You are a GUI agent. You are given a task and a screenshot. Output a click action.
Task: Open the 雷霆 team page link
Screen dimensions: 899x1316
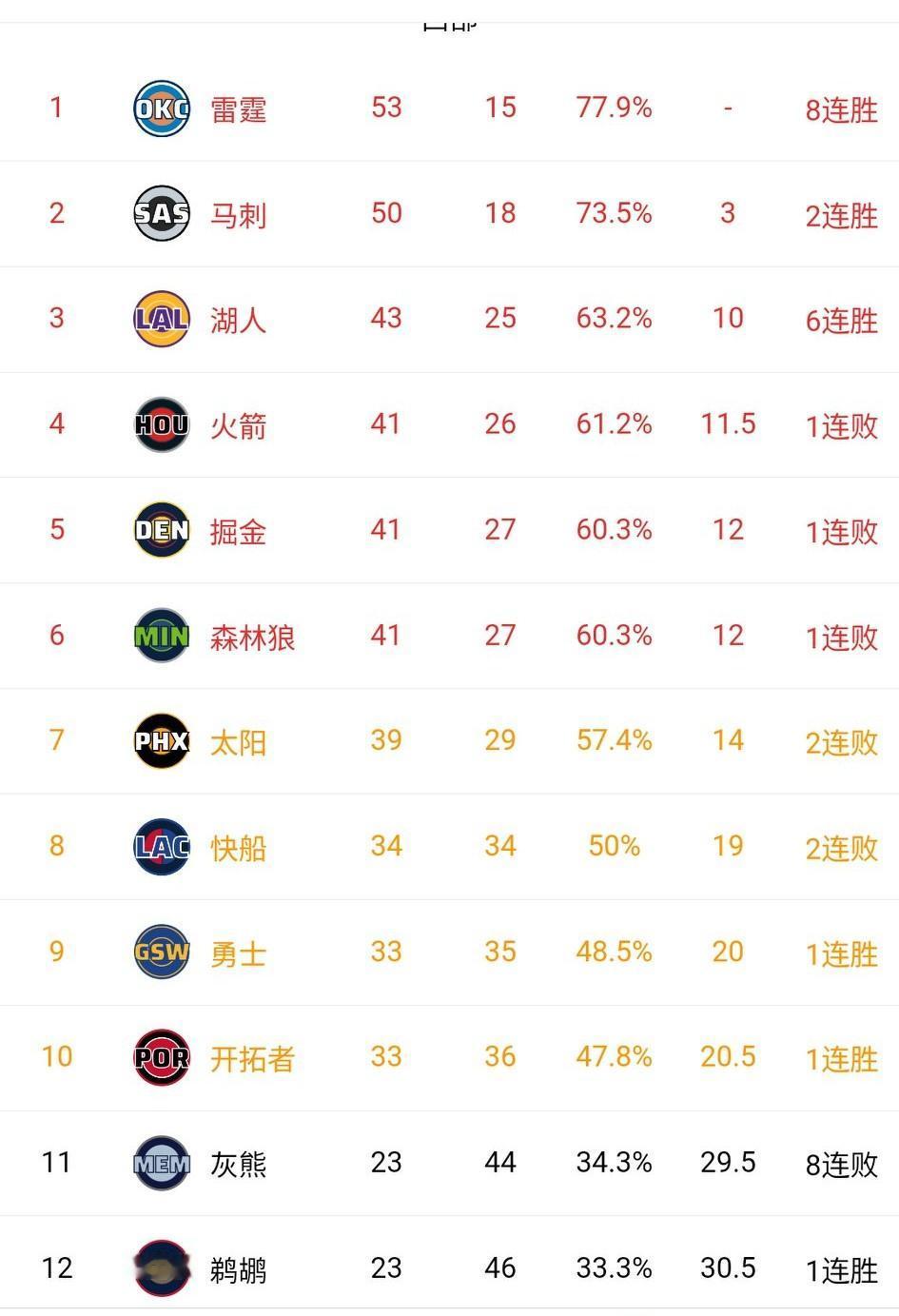(238, 107)
